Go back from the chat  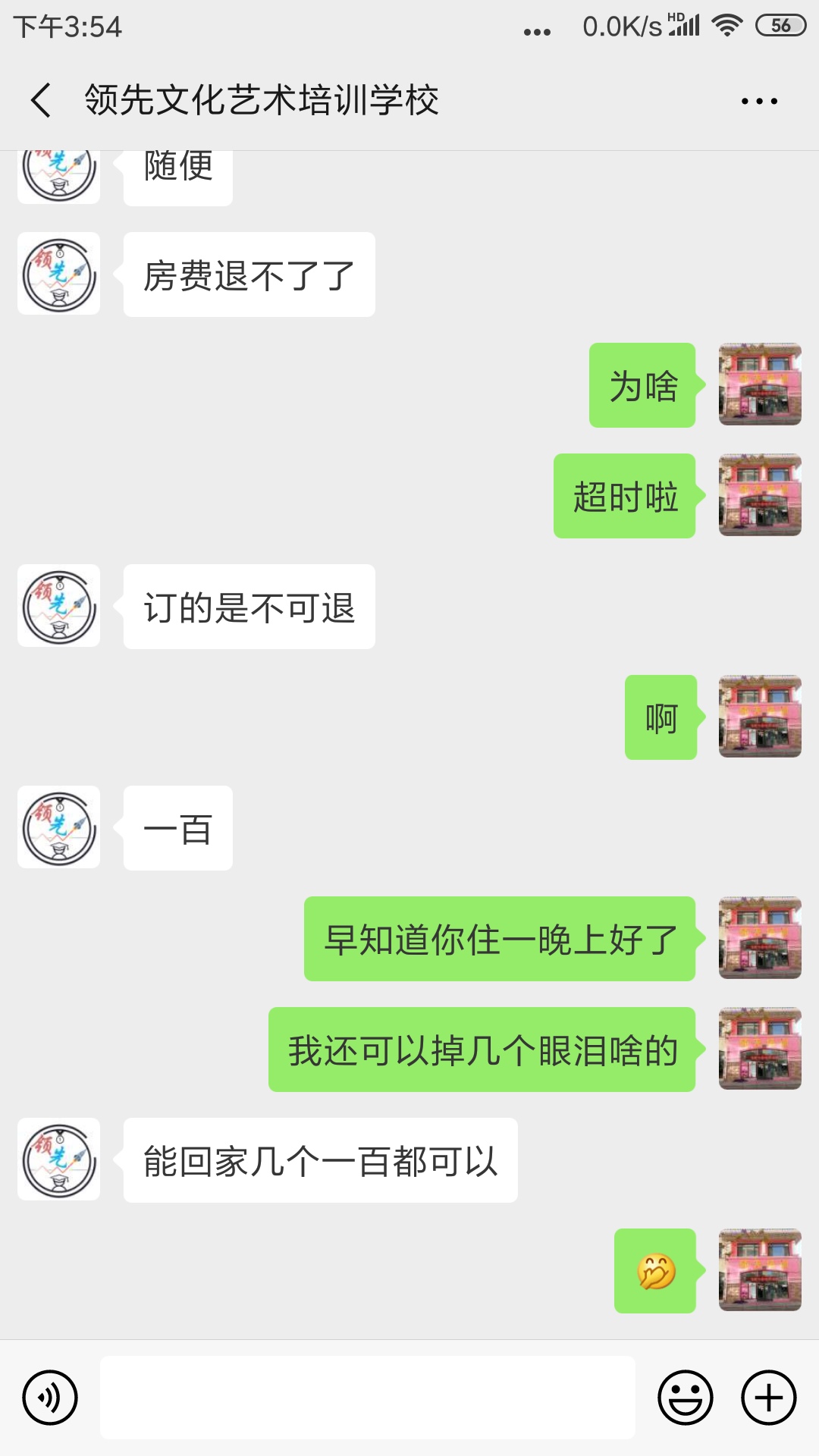point(42,100)
